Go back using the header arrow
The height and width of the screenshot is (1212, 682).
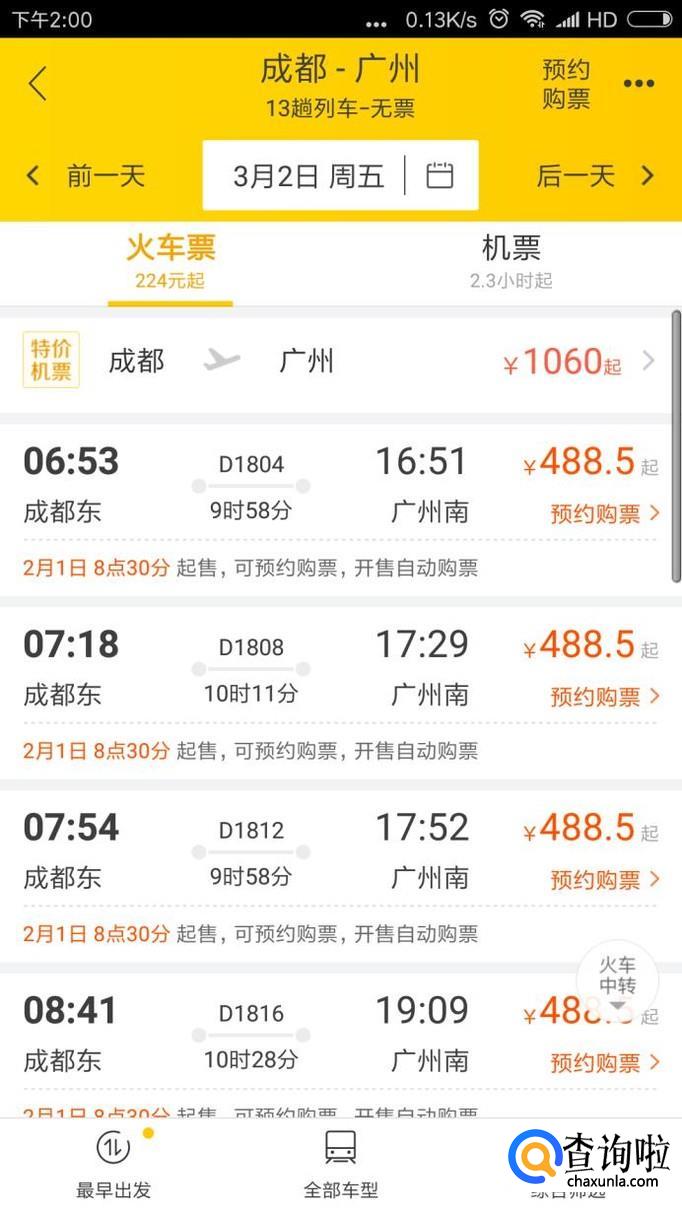click(x=38, y=84)
